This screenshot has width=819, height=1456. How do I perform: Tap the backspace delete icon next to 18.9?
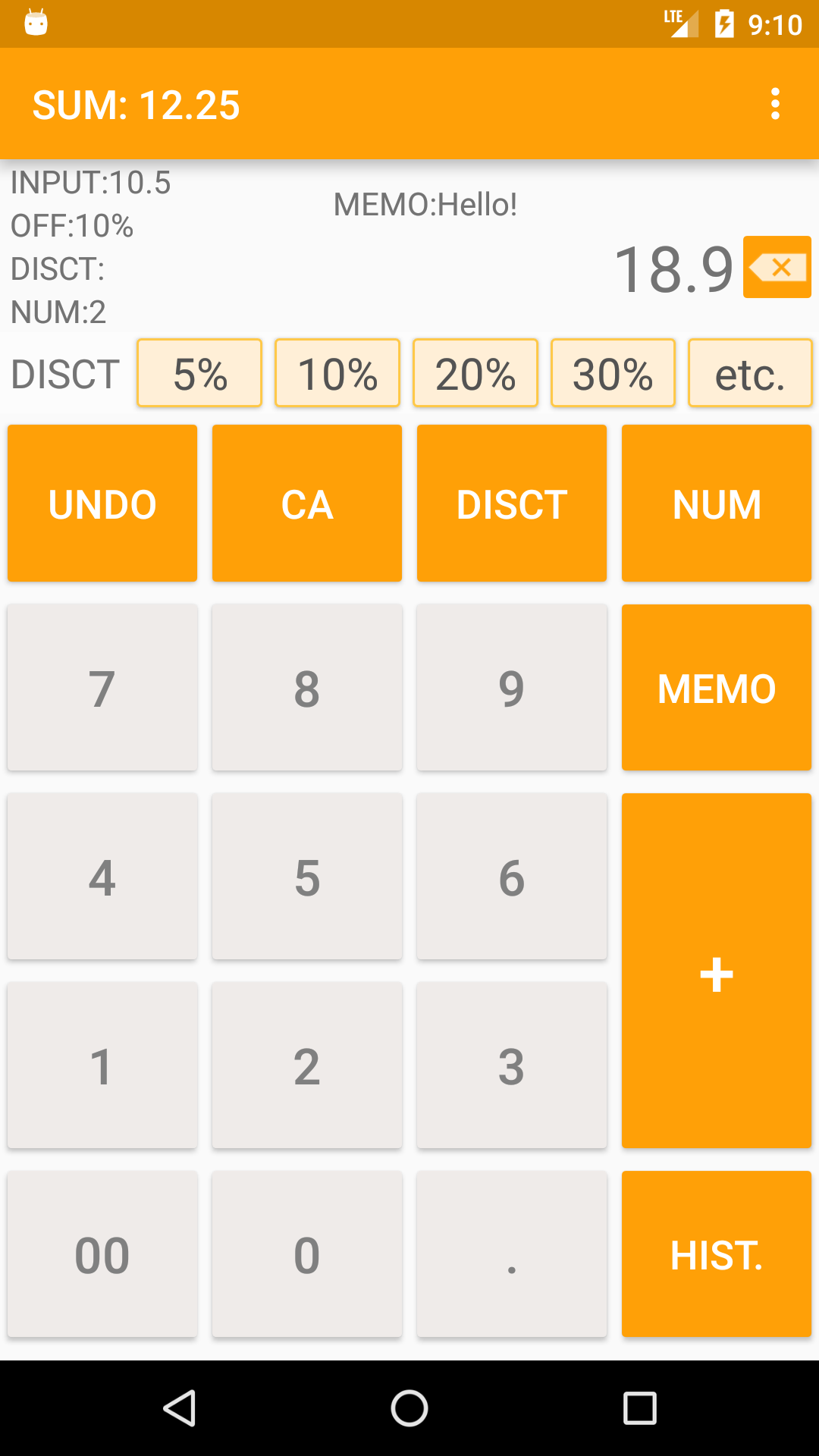pos(777,267)
